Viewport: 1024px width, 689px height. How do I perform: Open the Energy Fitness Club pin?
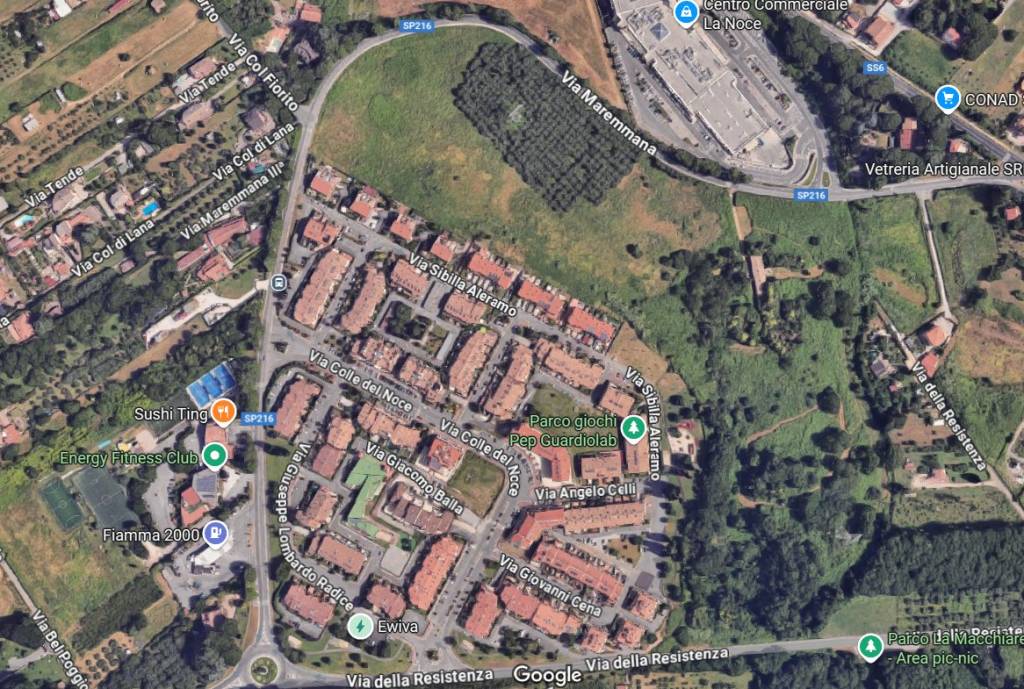point(214,457)
